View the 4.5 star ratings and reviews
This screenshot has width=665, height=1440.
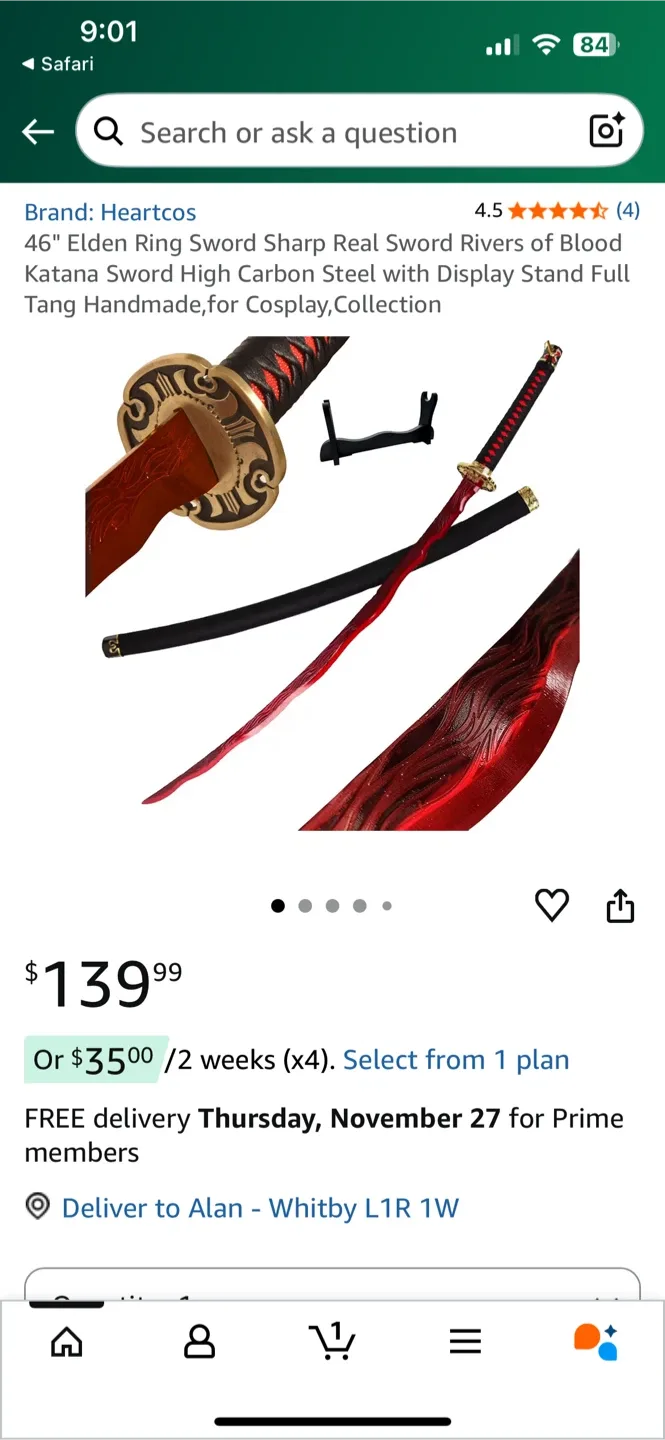[x=557, y=210]
